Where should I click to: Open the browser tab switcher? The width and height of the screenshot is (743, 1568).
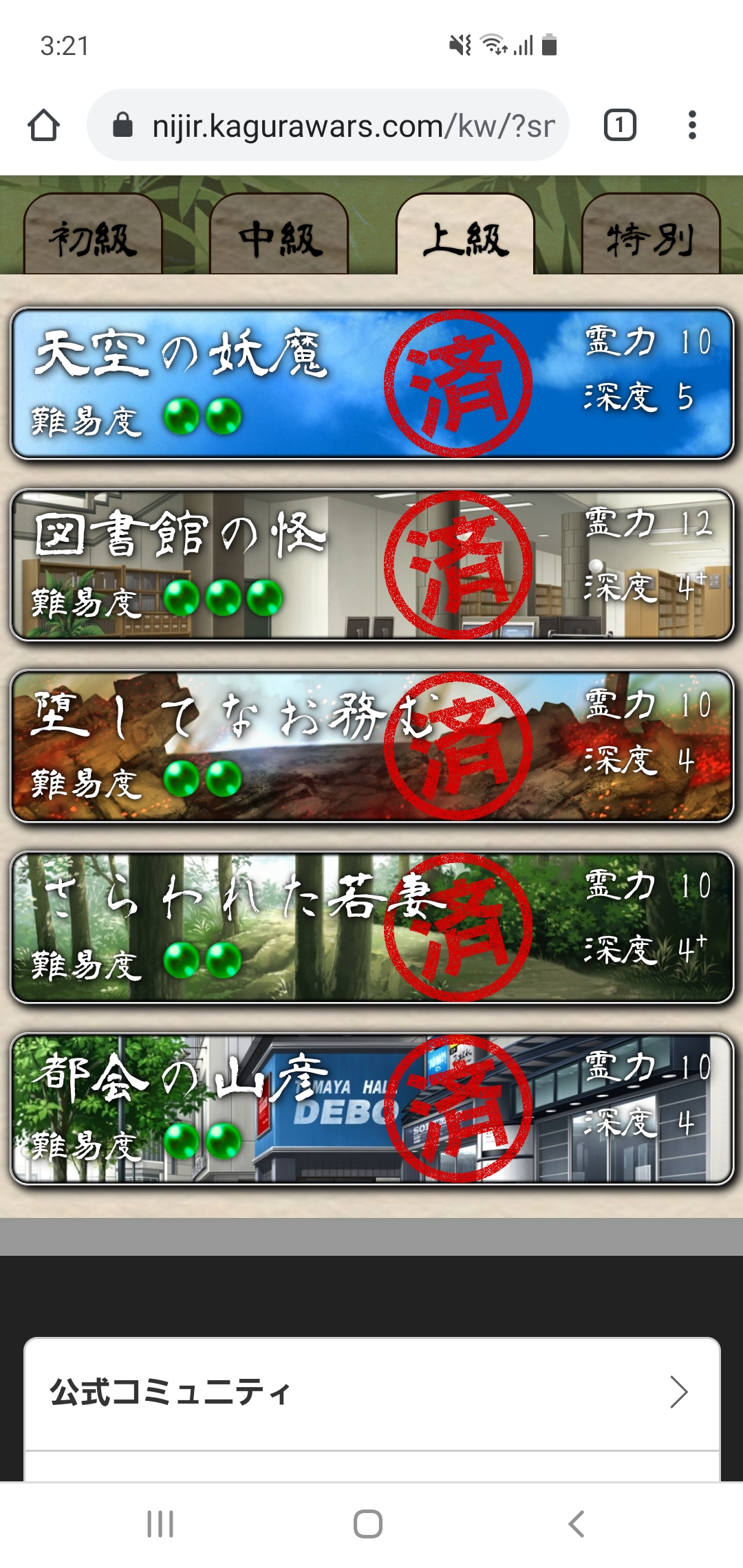pos(619,126)
